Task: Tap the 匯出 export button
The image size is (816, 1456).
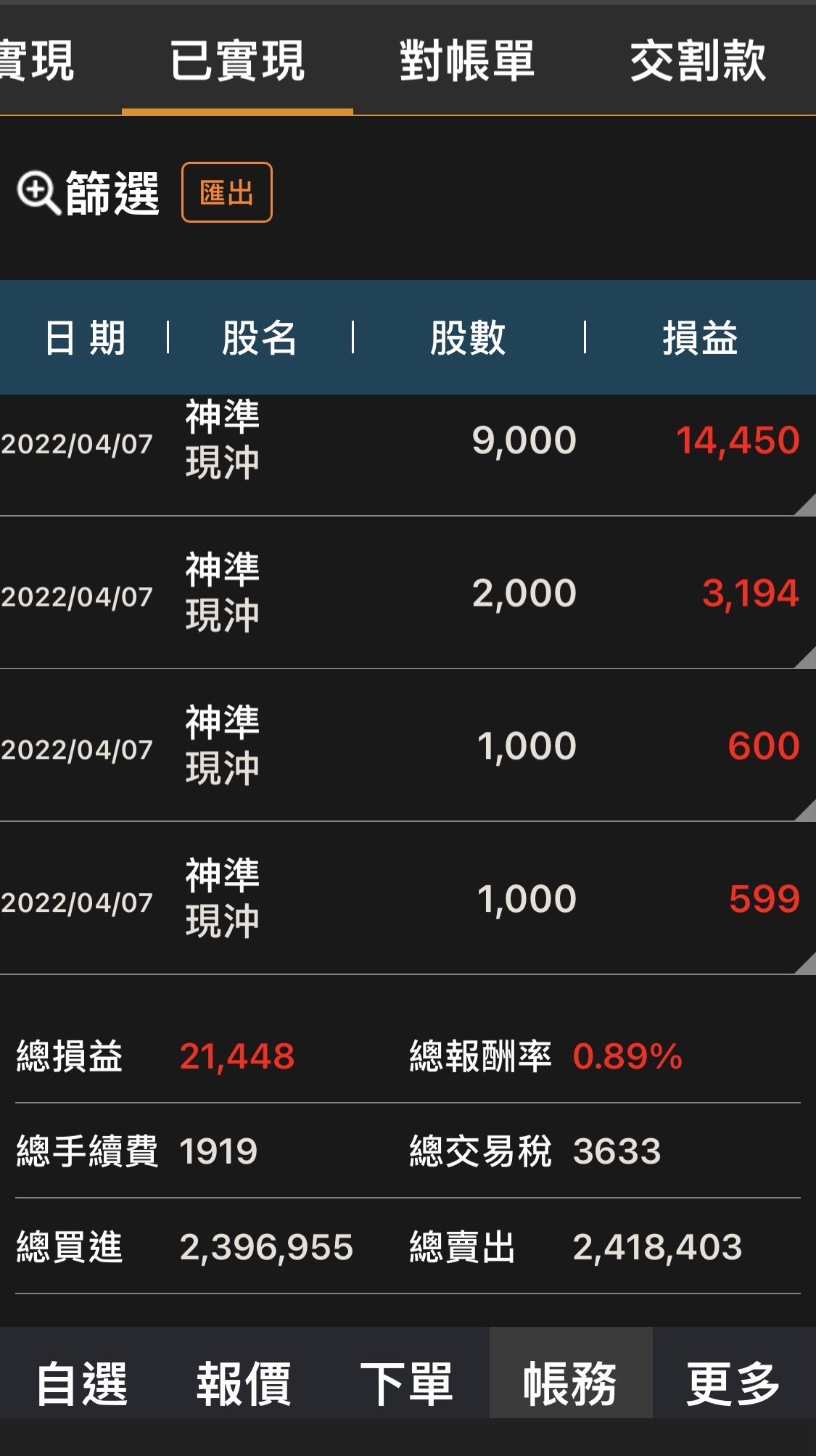Action: tap(226, 193)
